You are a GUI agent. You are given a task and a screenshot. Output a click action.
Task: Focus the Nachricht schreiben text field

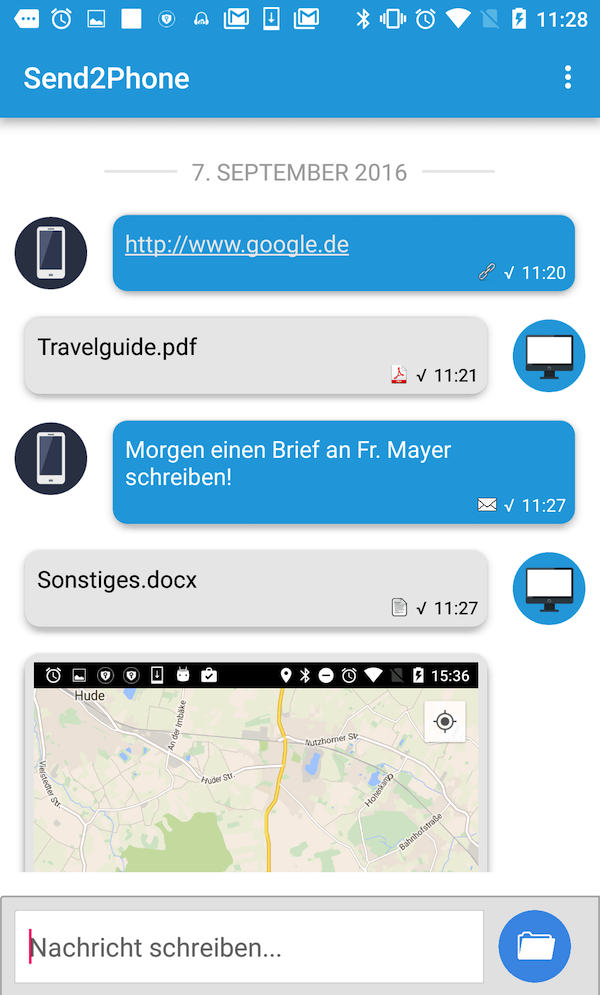(x=250, y=947)
